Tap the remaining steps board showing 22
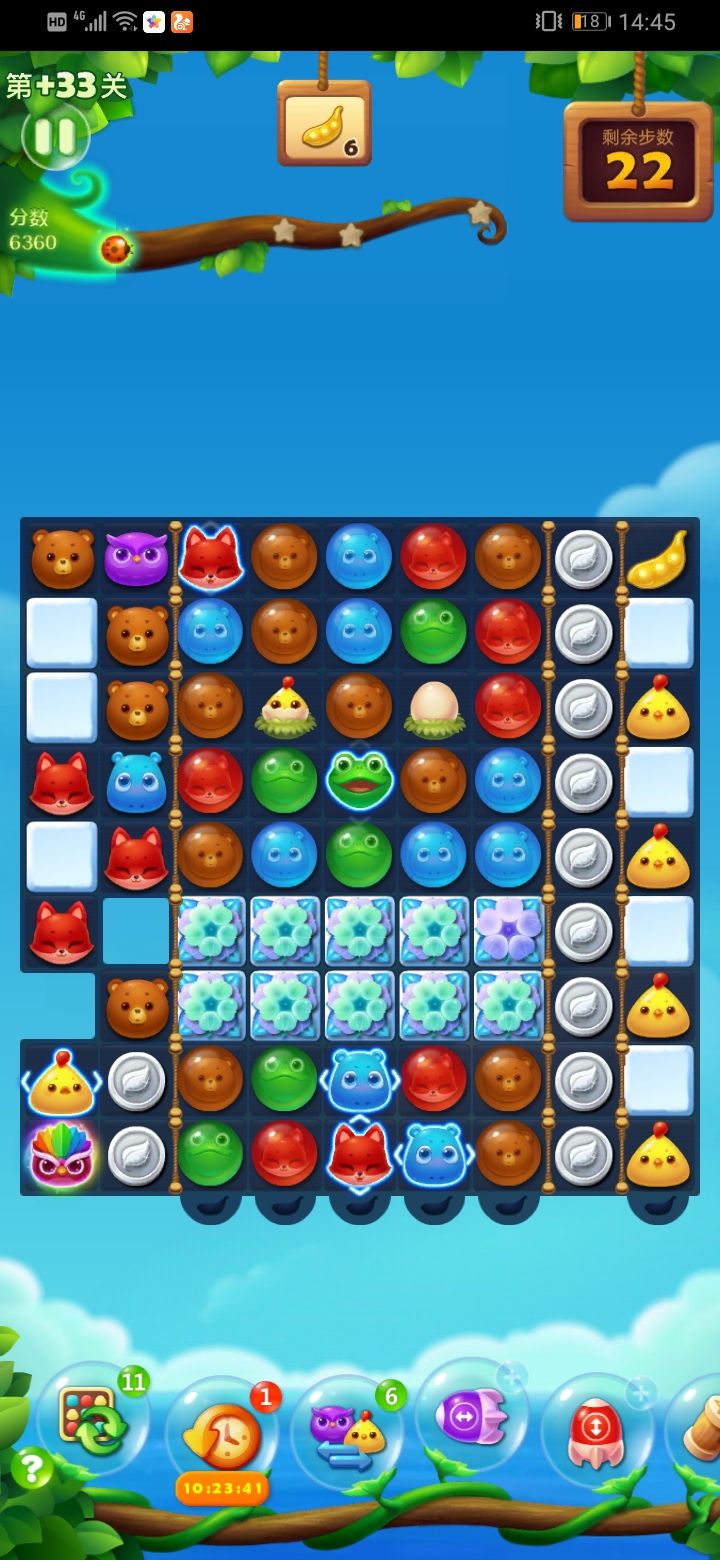This screenshot has width=720, height=1560. 637,160
